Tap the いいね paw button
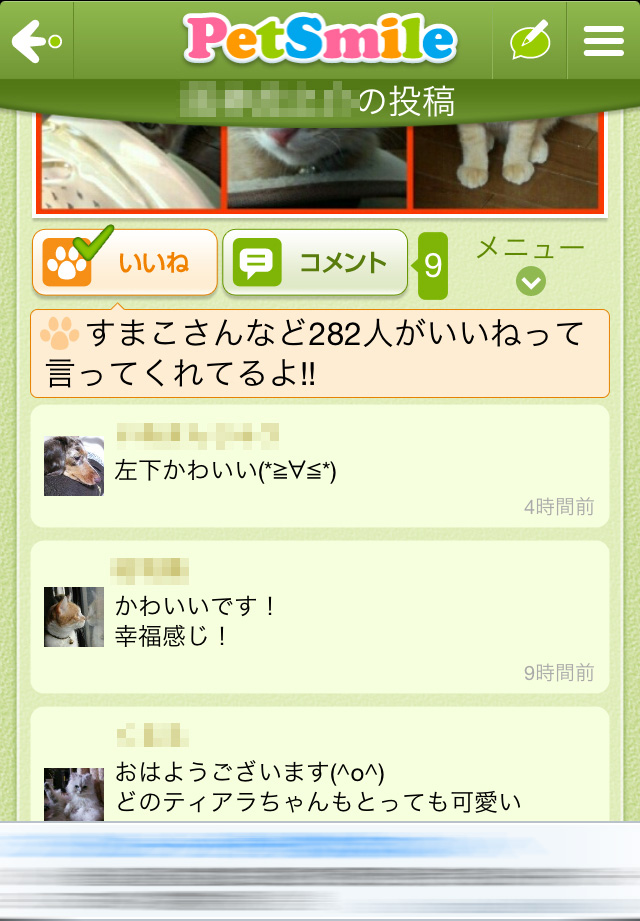 coord(125,263)
